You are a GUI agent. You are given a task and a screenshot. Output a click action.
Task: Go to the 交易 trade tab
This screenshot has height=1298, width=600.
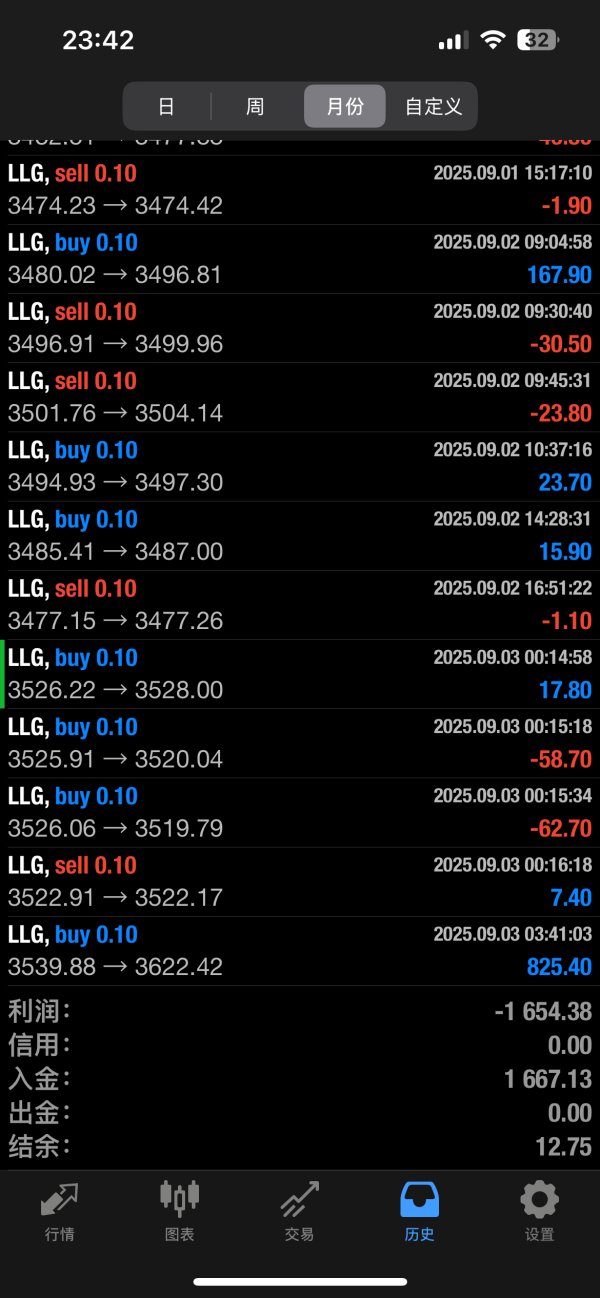pyautogui.click(x=299, y=1211)
